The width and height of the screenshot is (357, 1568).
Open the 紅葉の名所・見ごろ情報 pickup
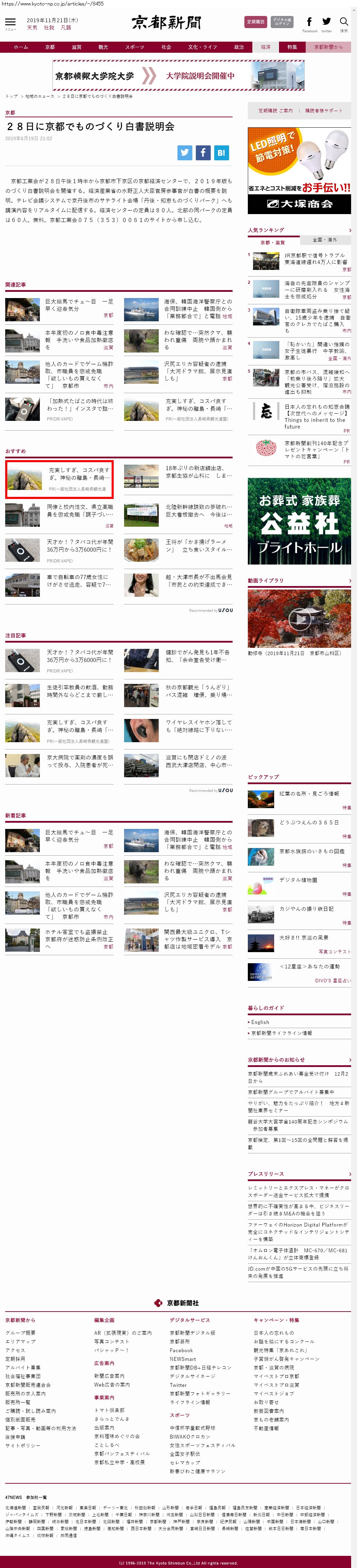tap(309, 794)
